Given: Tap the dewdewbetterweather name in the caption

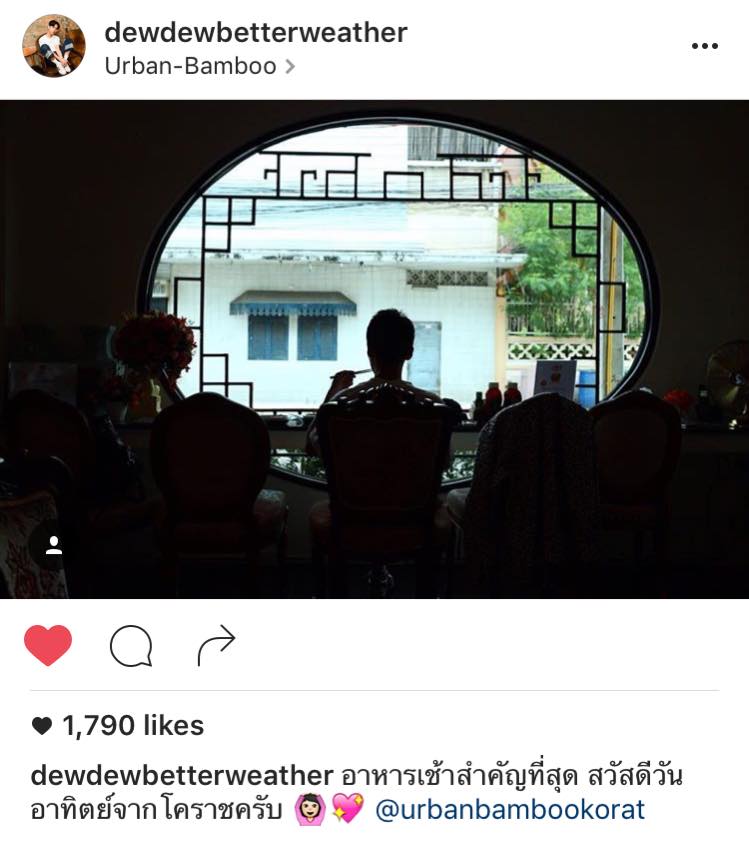Looking at the screenshot, I should 182,776.
